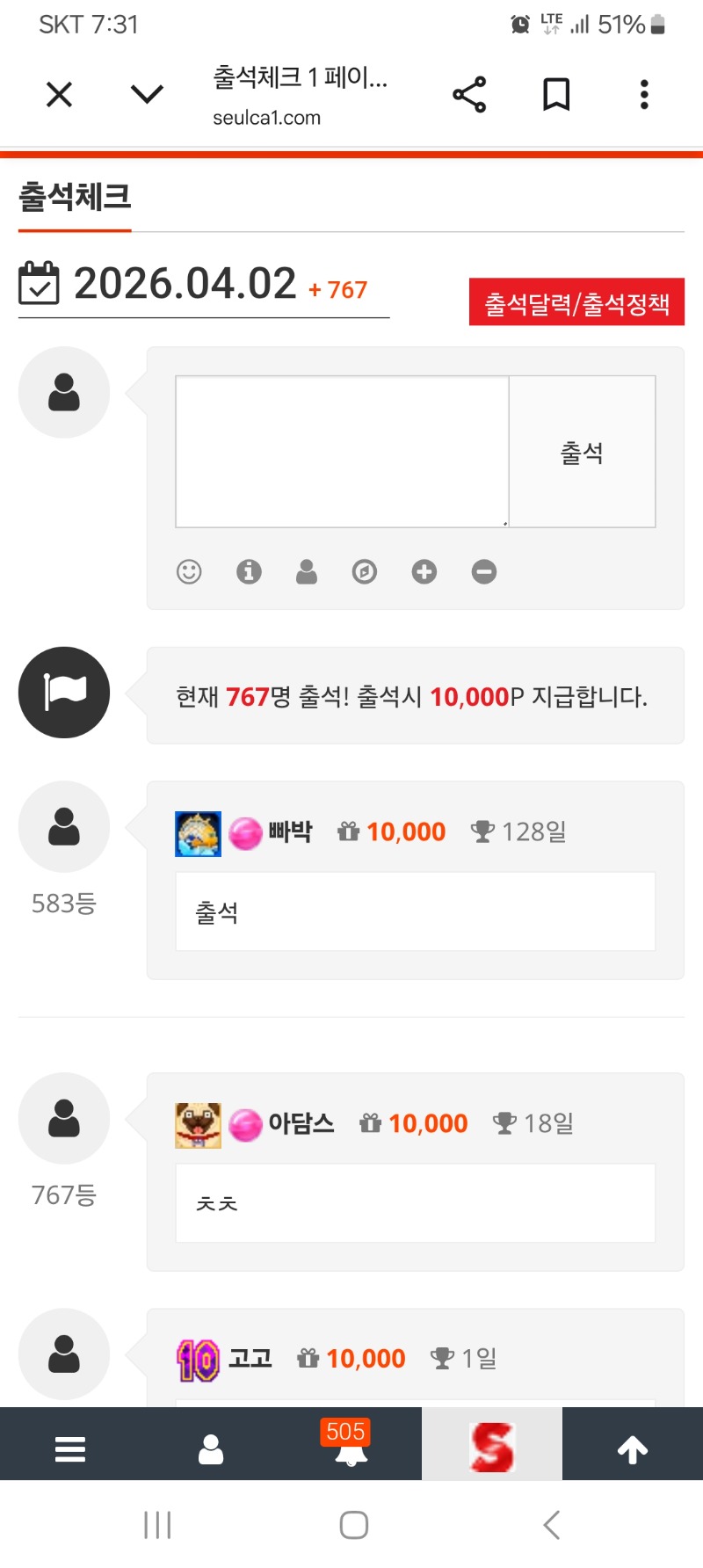Tap the person icon under text box

pos(307,572)
